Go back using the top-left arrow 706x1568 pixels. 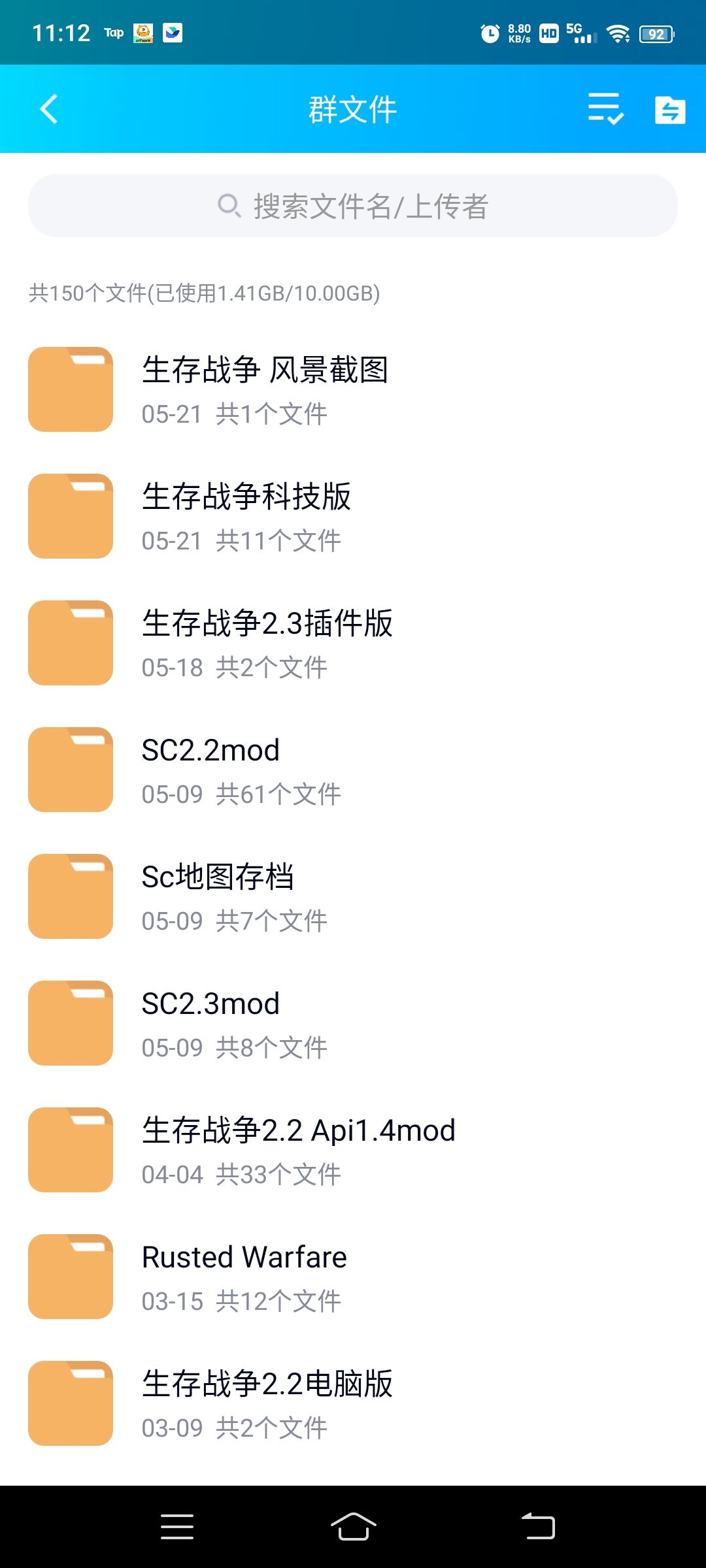pyautogui.click(x=49, y=109)
